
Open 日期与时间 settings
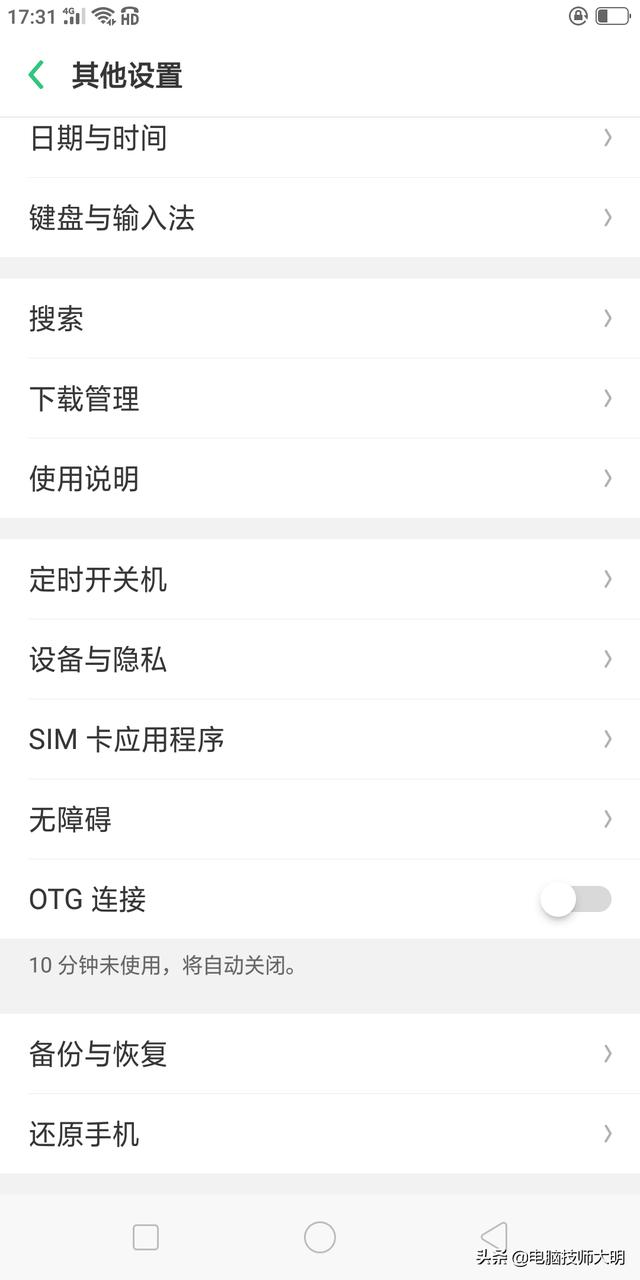pos(320,139)
